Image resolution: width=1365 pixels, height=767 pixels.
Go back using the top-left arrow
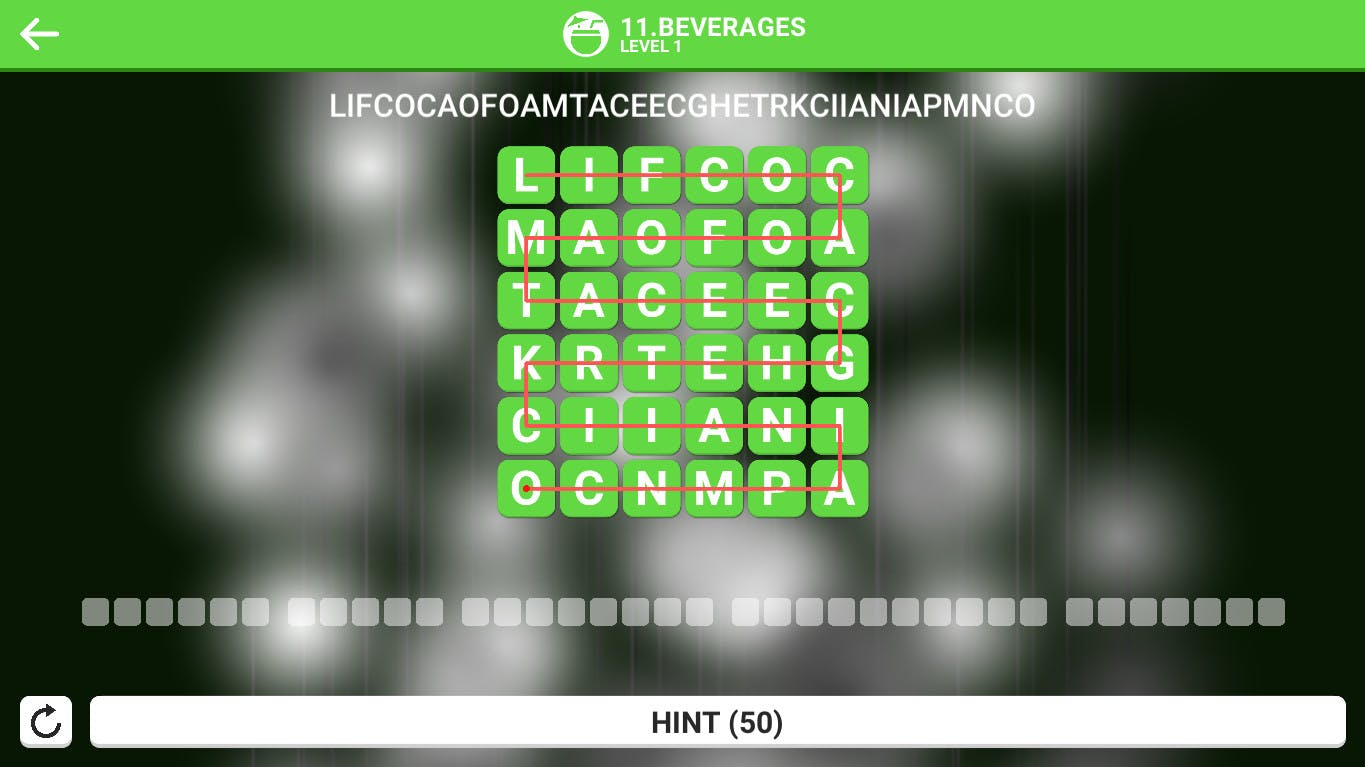40,34
